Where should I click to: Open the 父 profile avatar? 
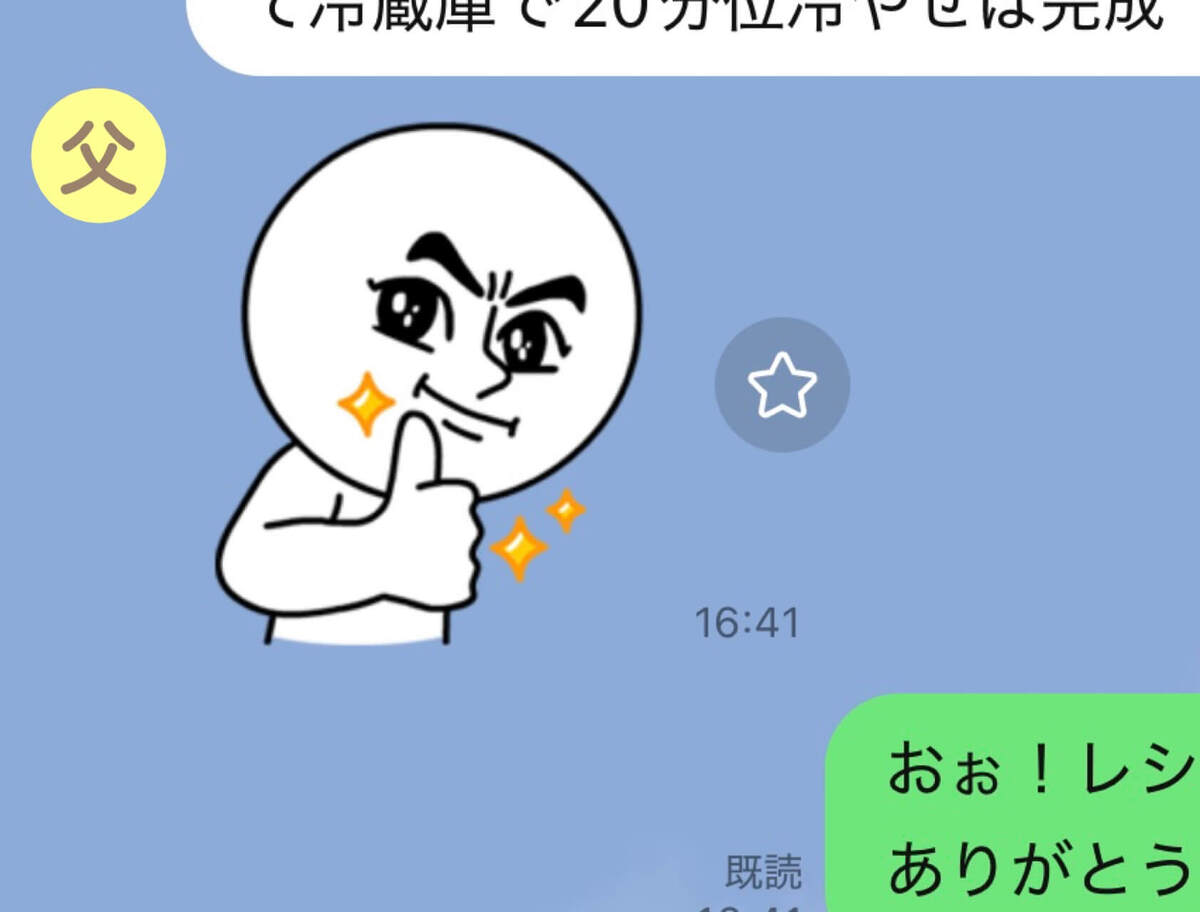(98, 156)
